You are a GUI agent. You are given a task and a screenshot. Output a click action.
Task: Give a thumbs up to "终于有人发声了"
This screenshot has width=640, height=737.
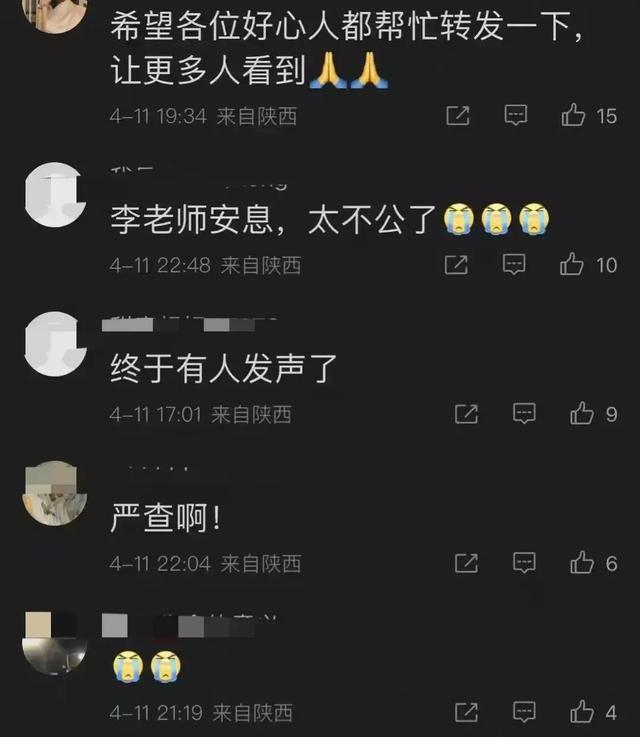581,414
